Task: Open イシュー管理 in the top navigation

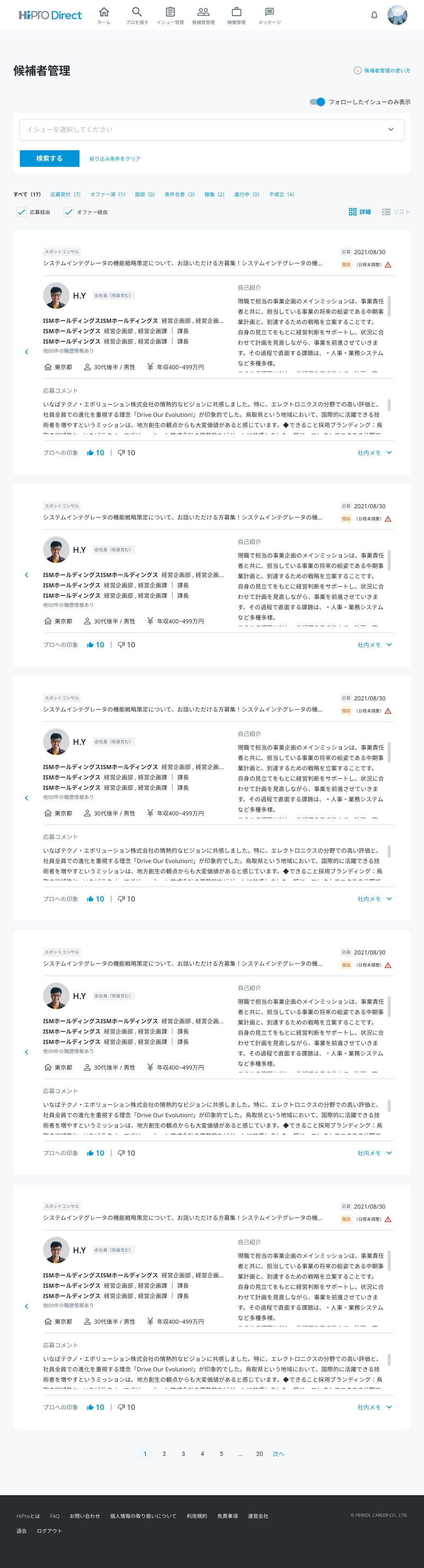Action: [x=170, y=15]
